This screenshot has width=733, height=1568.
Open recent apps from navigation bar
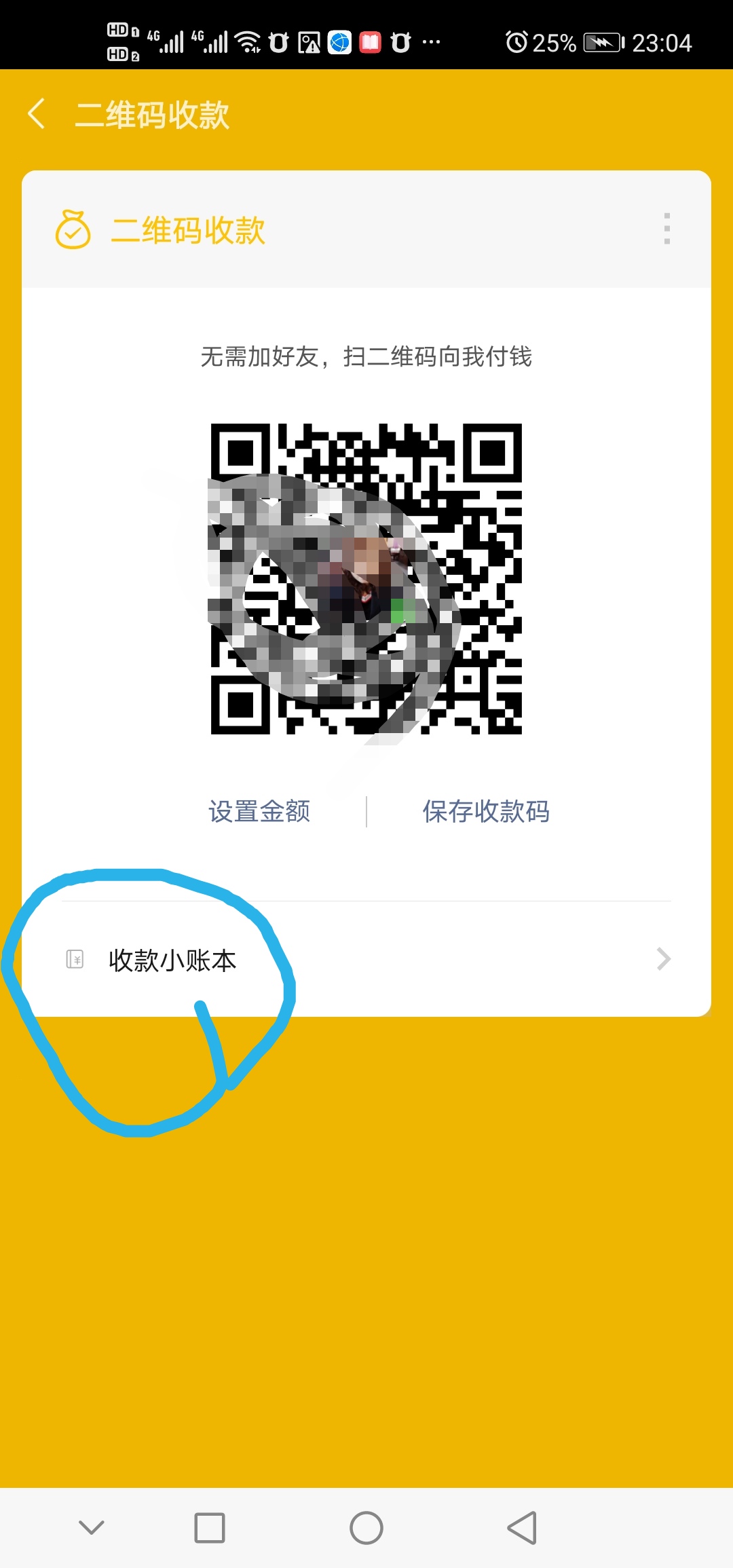click(x=210, y=1528)
